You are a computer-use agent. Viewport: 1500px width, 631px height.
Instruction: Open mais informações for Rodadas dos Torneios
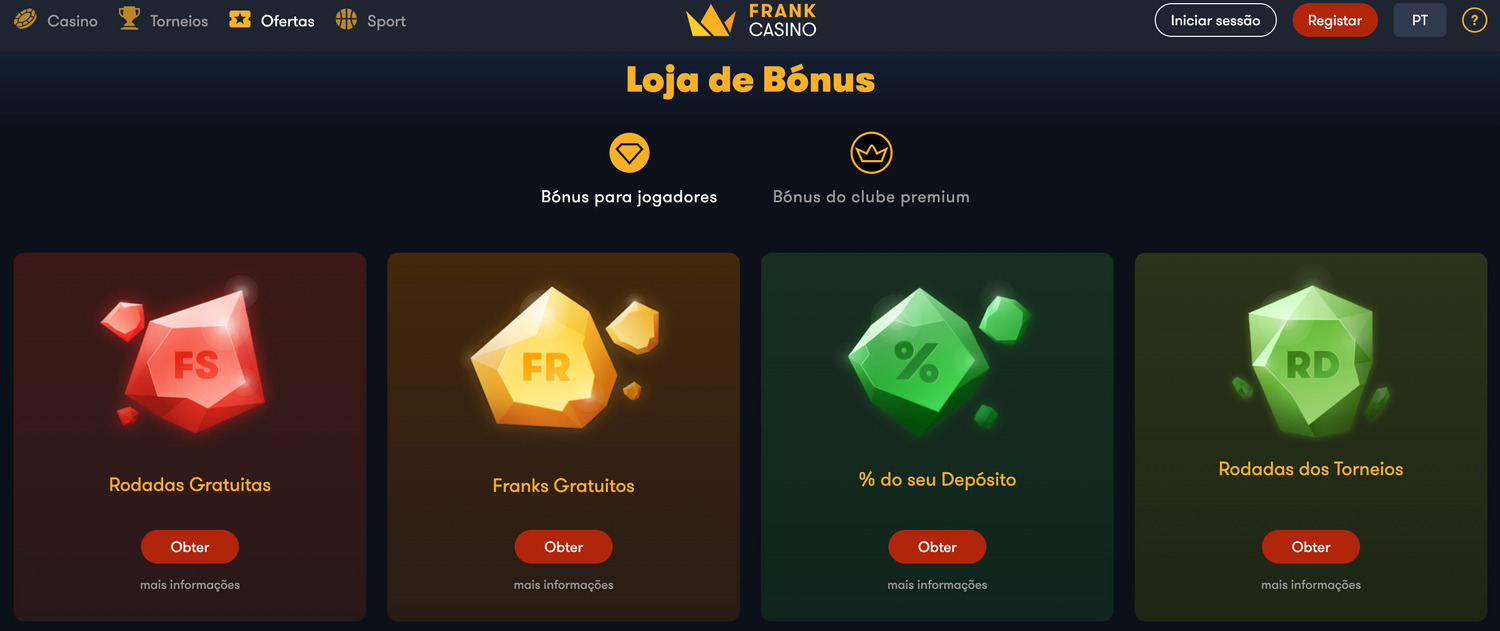1310,585
